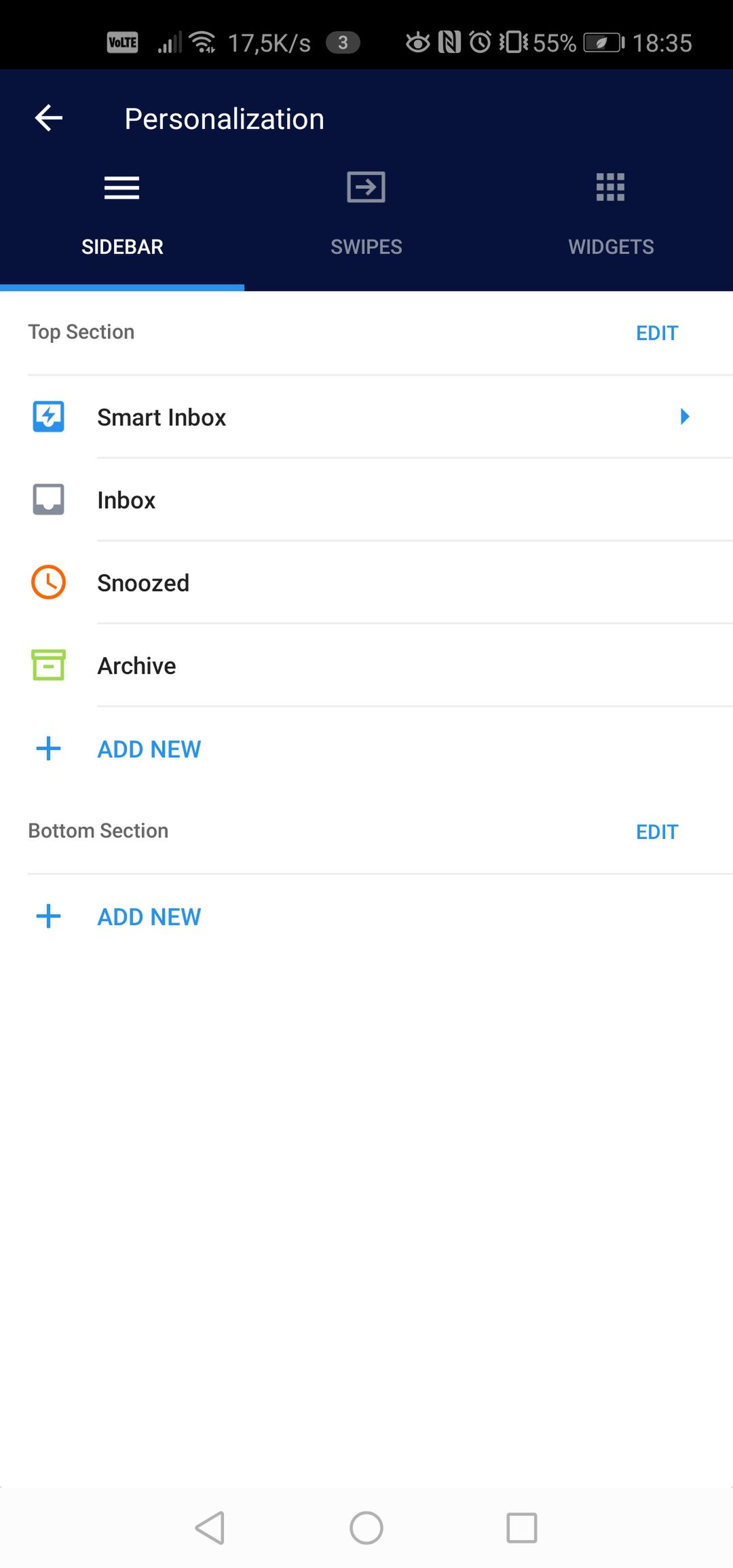Open the Inbox row
Image resolution: width=733 pixels, height=1568 pixels.
coord(366,500)
